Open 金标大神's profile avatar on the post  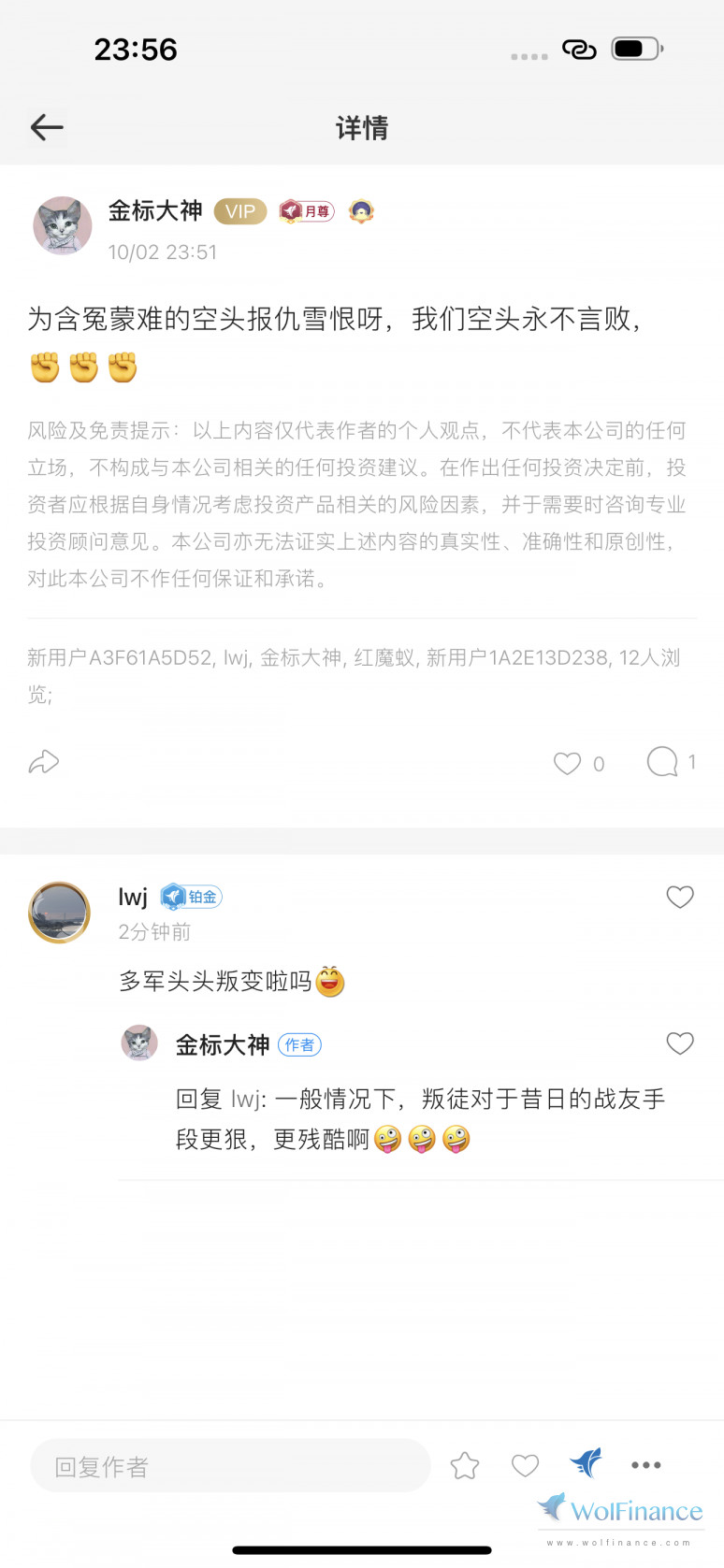63,225
